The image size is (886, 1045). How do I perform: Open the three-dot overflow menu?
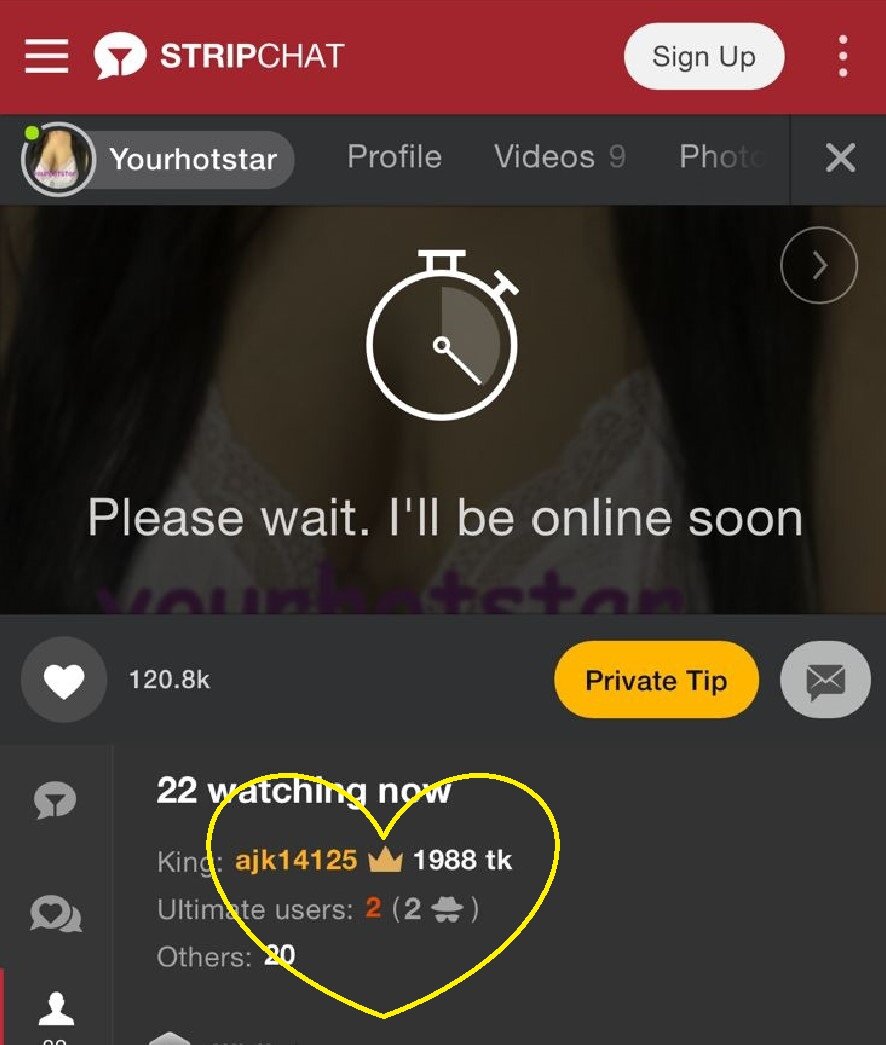843,56
